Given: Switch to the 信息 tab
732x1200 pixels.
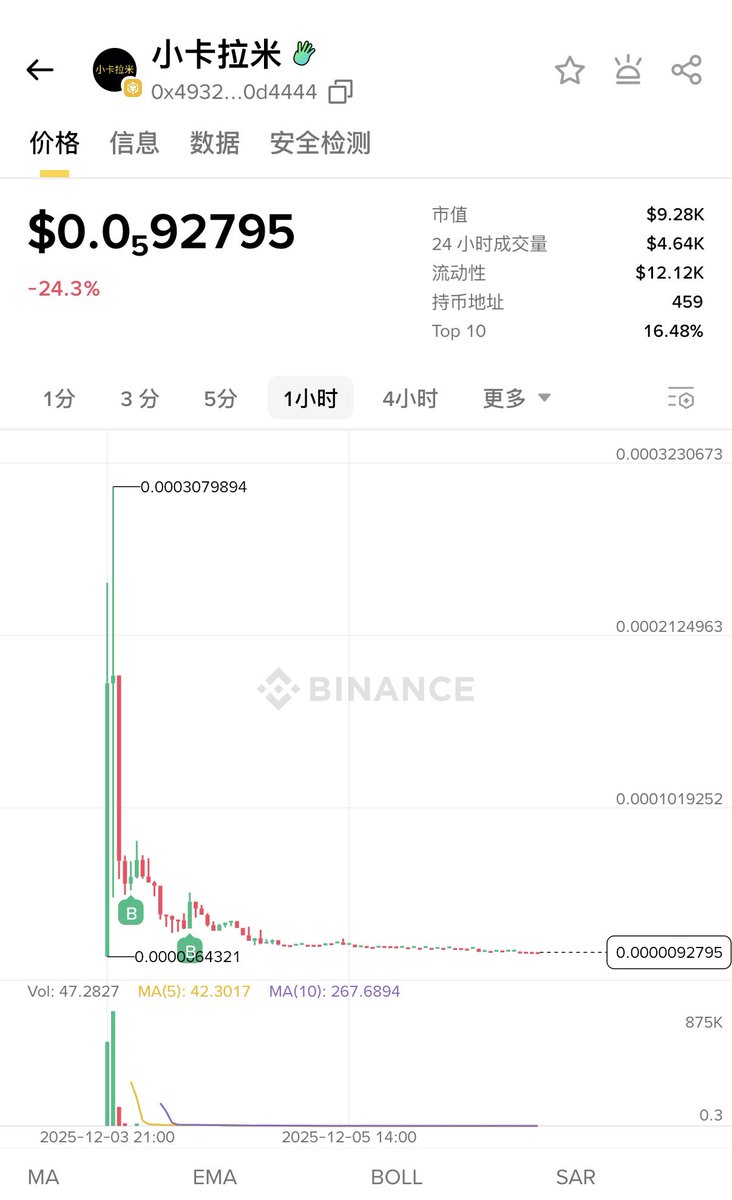Looking at the screenshot, I should tap(134, 143).
